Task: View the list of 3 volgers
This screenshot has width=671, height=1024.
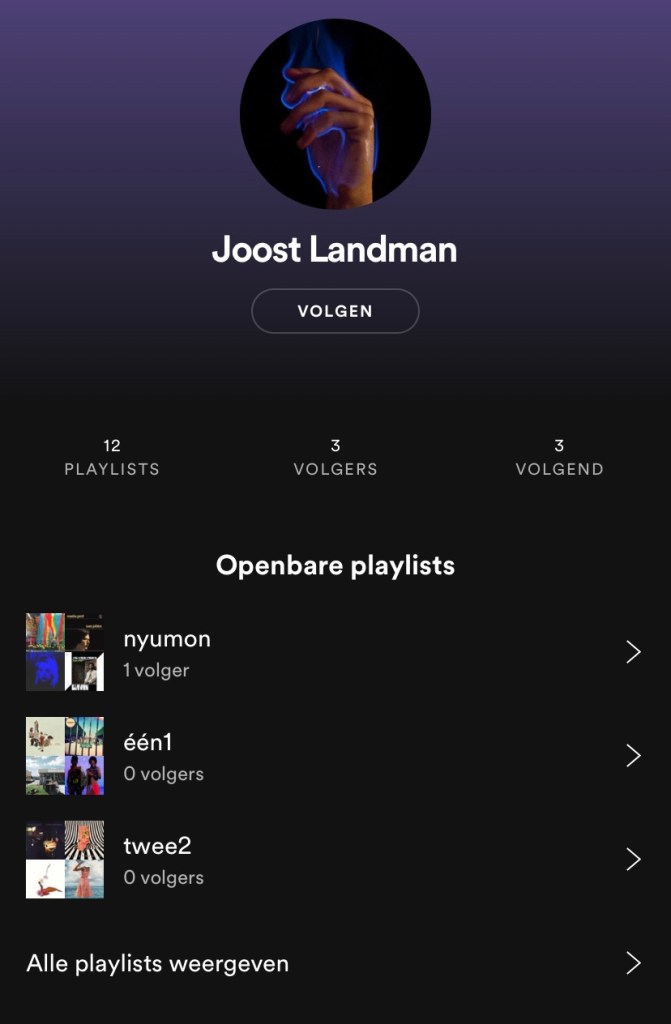Action: (x=335, y=457)
